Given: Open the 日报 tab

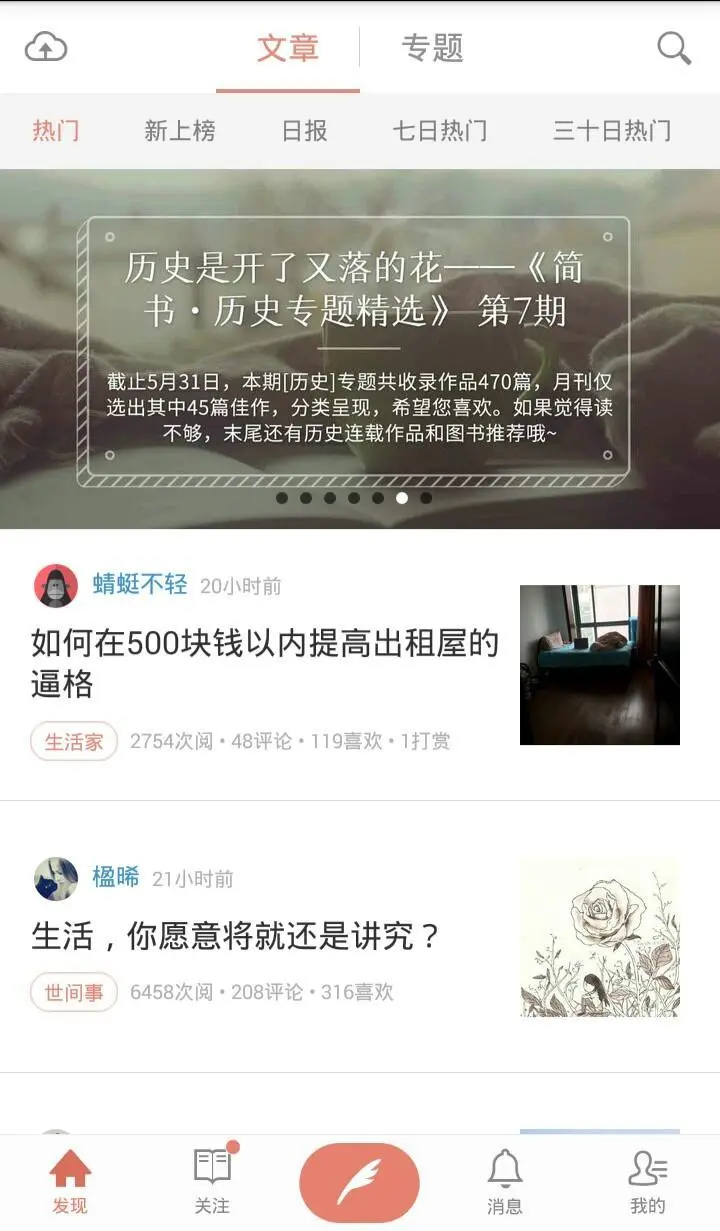Looking at the screenshot, I should (305, 131).
